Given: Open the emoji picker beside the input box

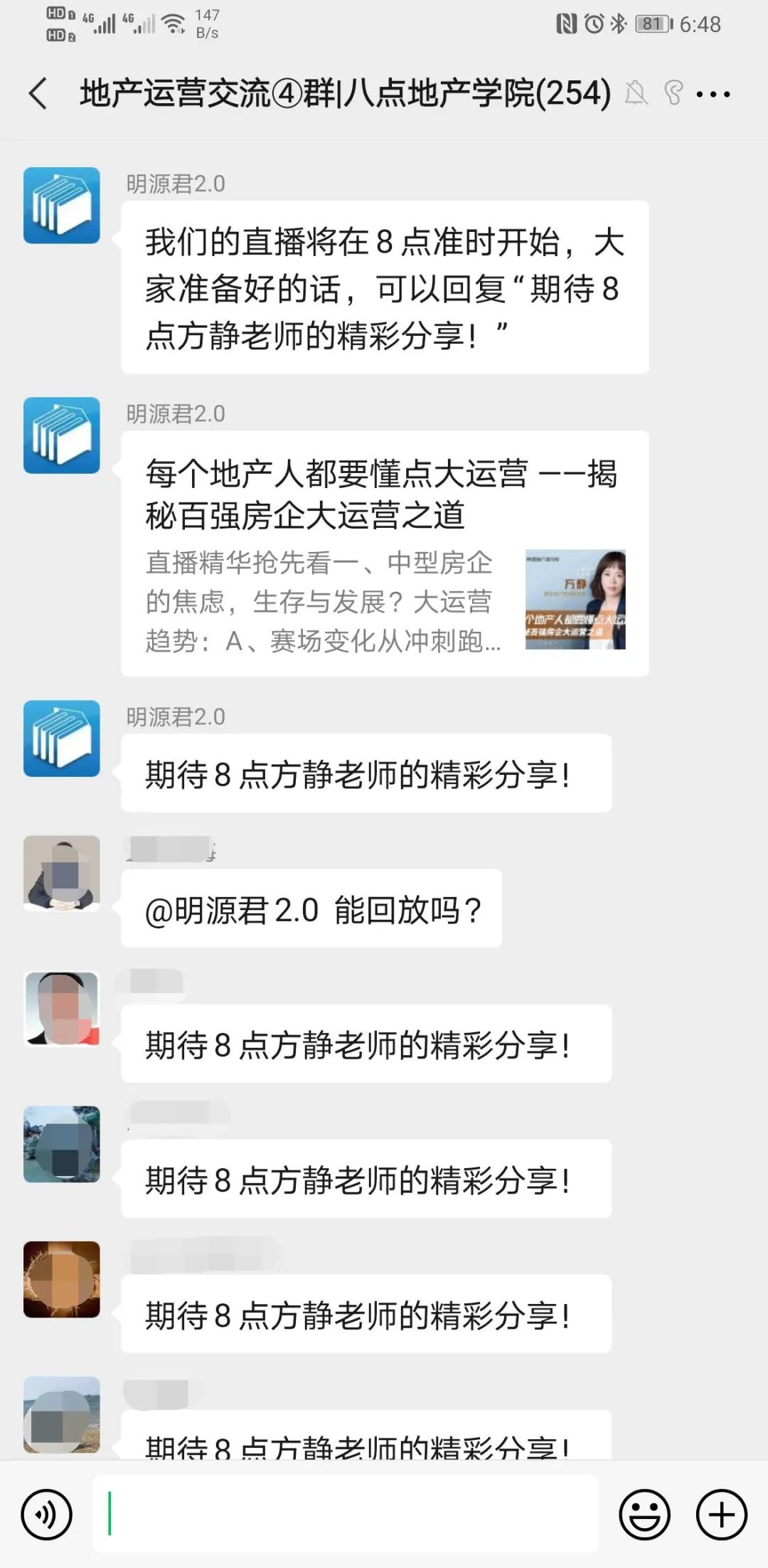Looking at the screenshot, I should pos(644,1513).
